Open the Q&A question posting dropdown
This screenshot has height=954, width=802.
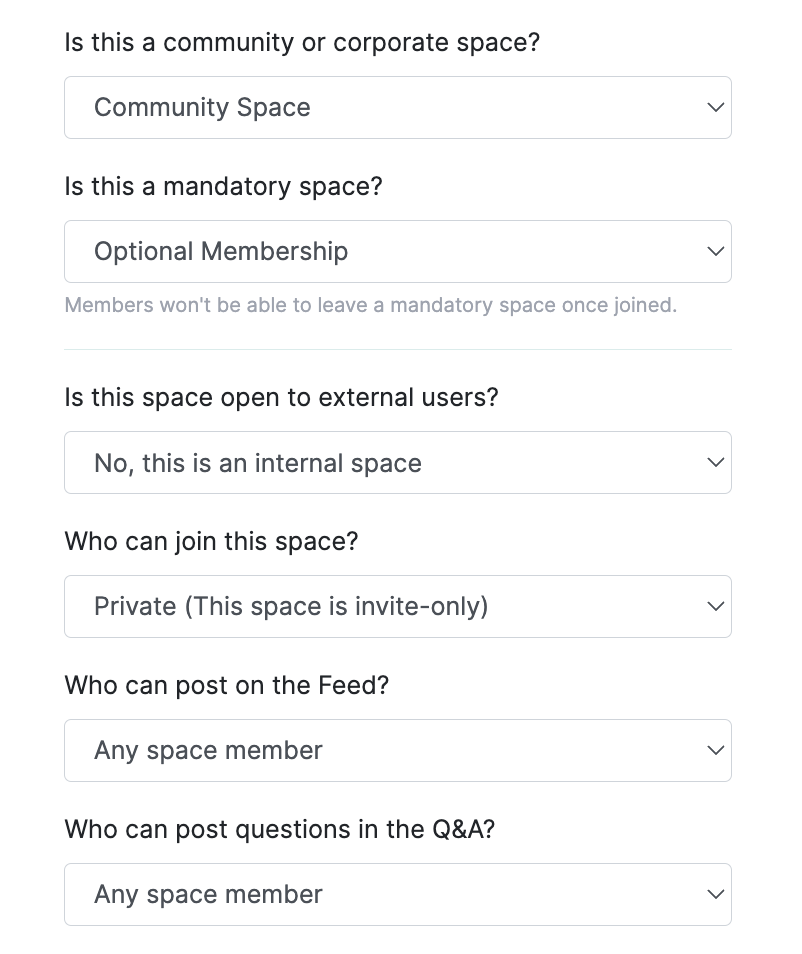click(398, 894)
